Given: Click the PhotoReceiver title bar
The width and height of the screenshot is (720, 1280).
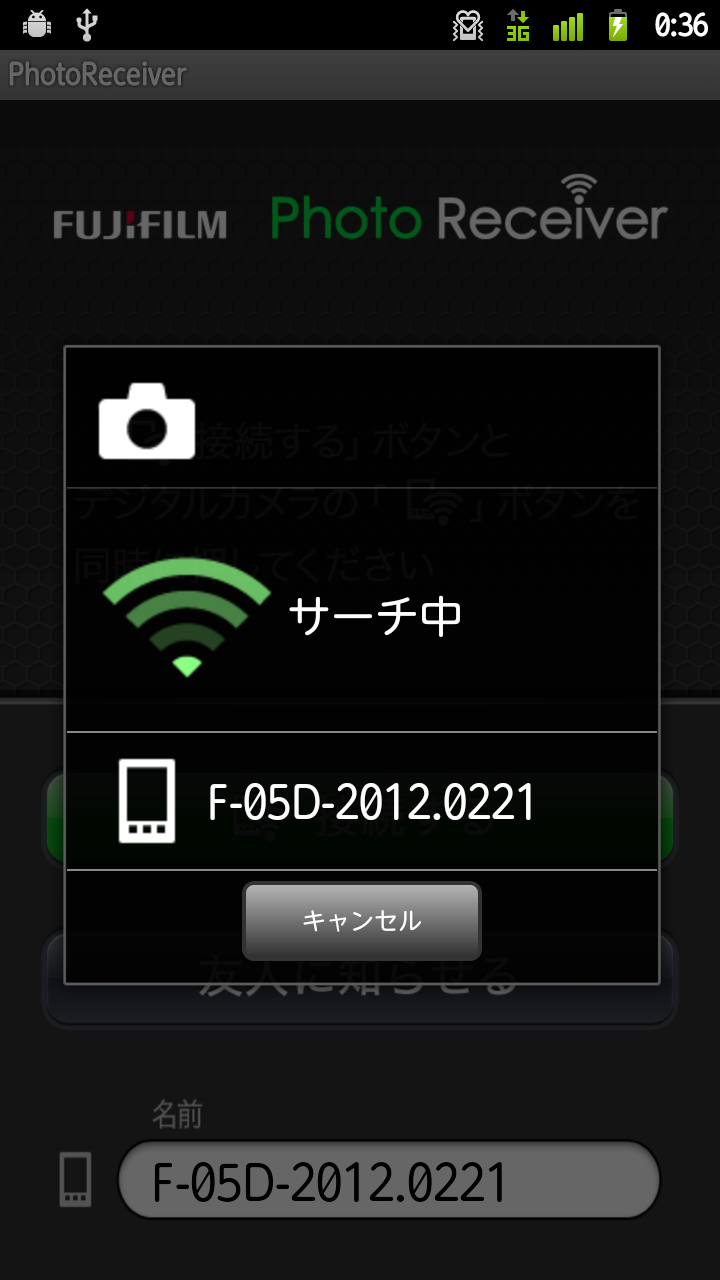Looking at the screenshot, I should pyautogui.click(x=96, y=74).
